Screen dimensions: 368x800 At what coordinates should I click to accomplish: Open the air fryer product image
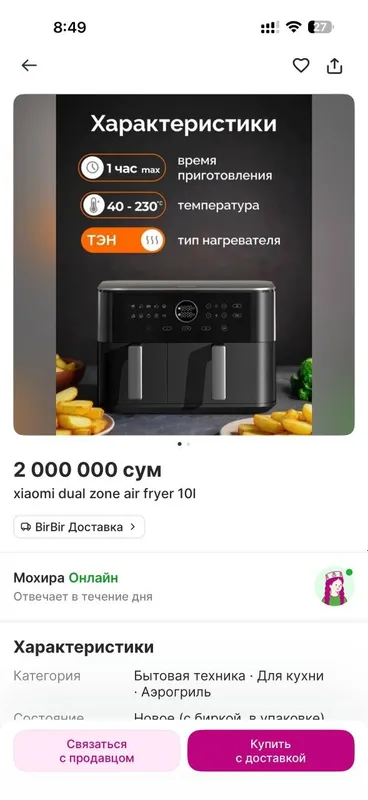[184, 264]
